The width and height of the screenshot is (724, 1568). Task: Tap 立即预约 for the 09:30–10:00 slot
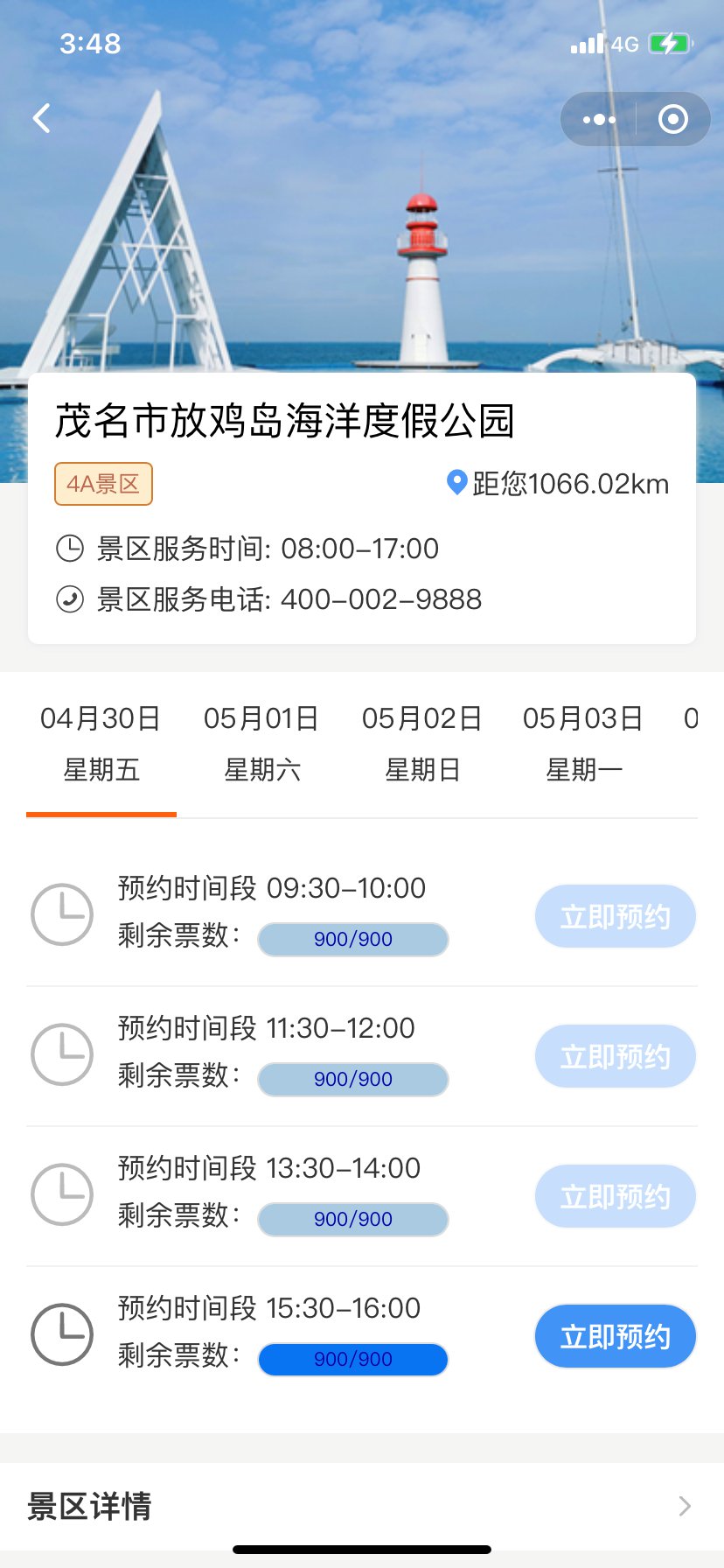(615, 916)
